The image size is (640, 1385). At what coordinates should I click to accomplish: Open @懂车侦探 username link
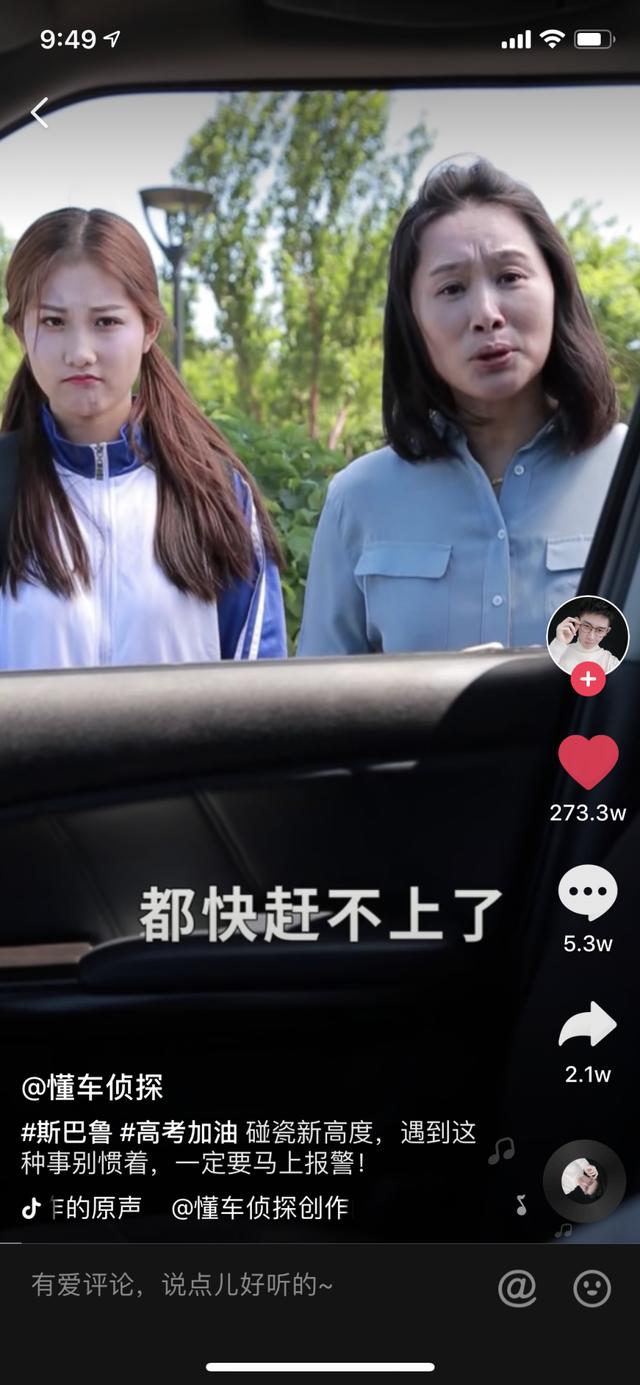[92, 1087]
